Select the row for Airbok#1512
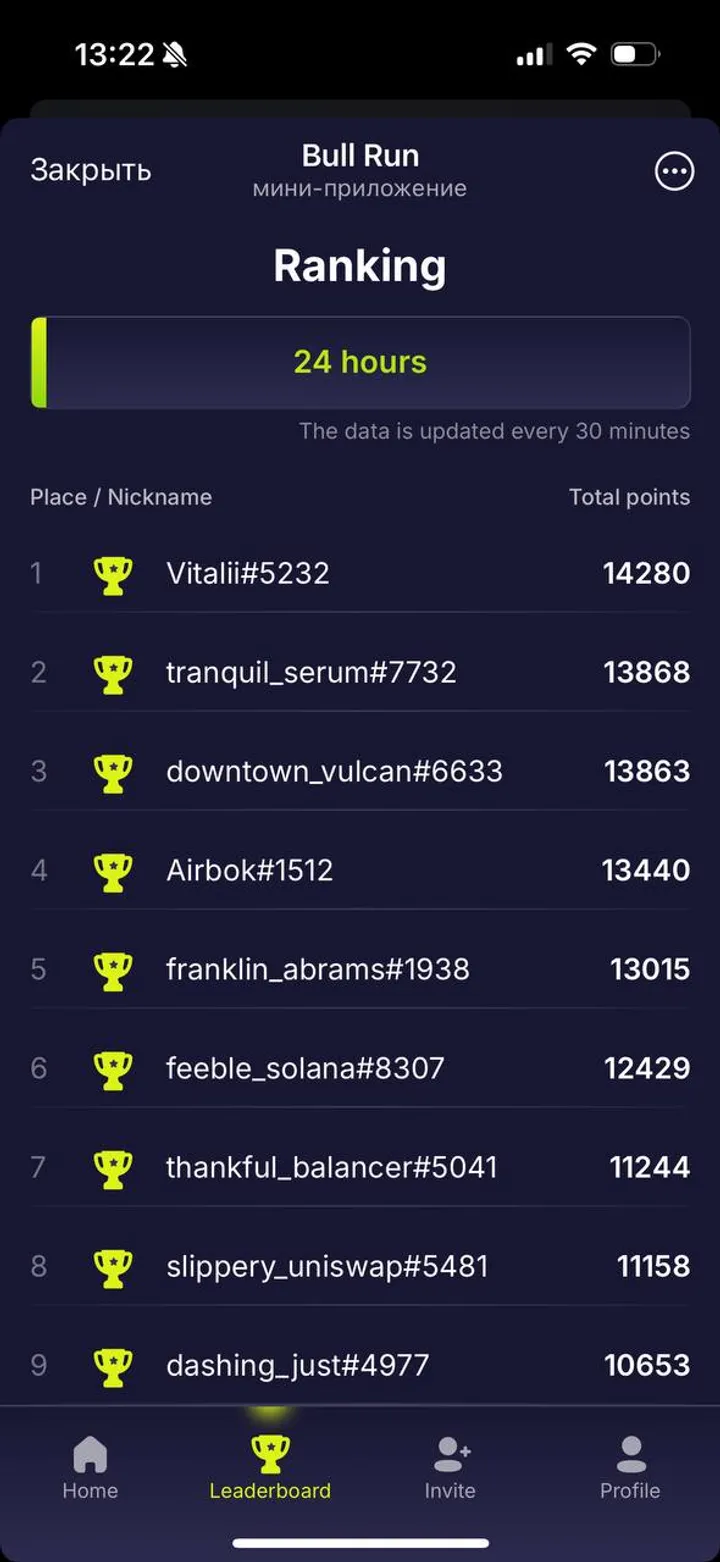This screenshot has height=1562, width=720. 360,869
